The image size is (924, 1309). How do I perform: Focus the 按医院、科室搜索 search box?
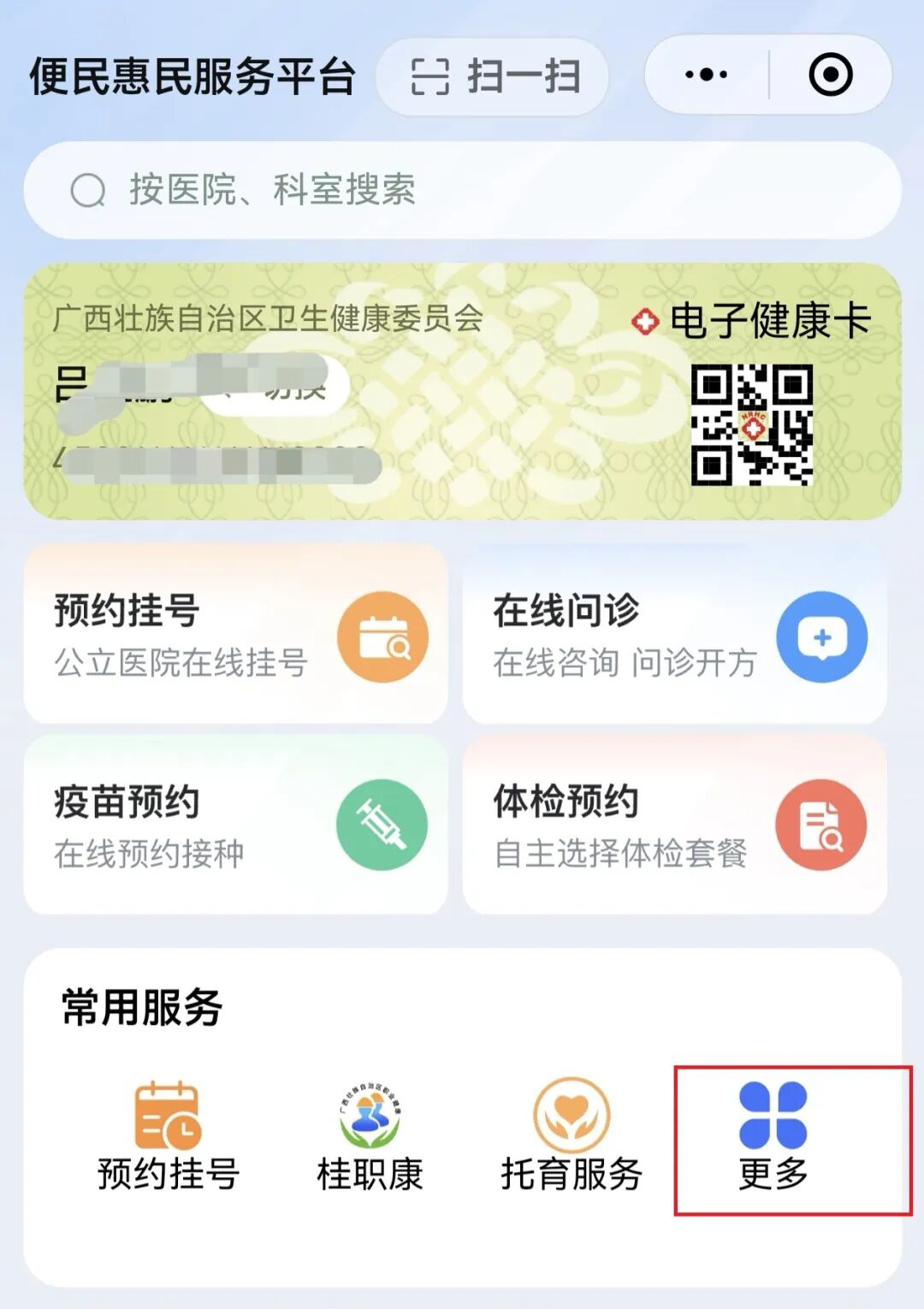click(462, 190)
